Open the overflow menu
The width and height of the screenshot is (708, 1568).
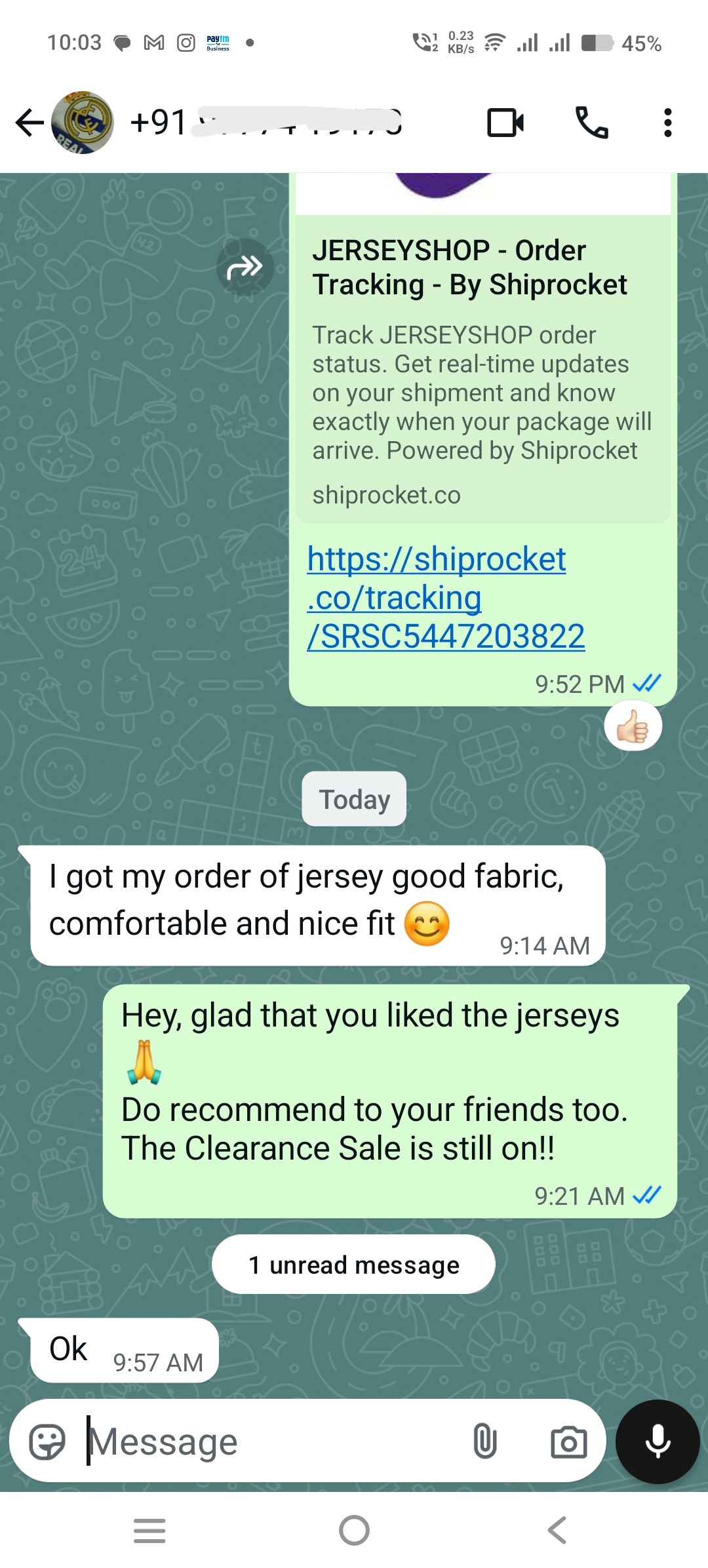667,123
